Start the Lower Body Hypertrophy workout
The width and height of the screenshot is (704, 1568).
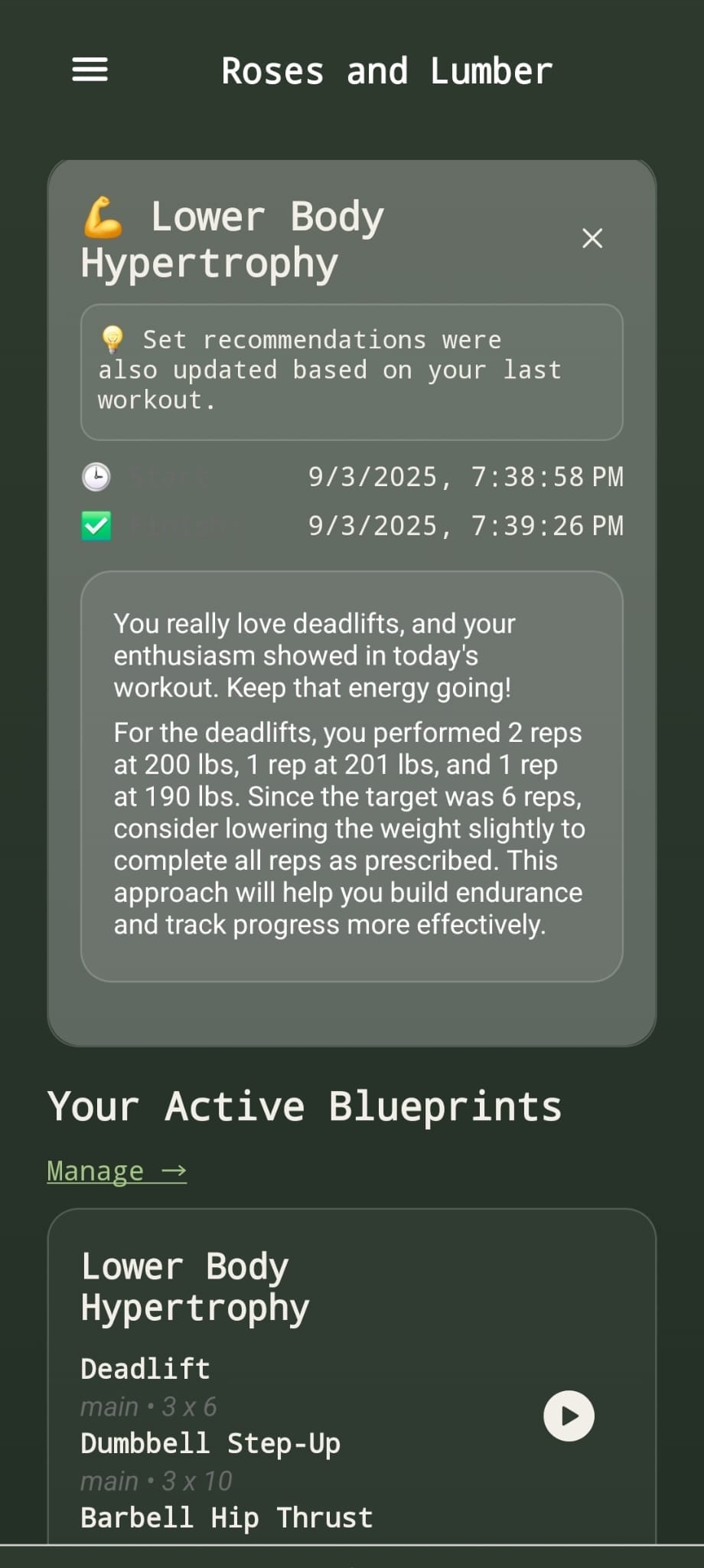[x=569, y=1416]
